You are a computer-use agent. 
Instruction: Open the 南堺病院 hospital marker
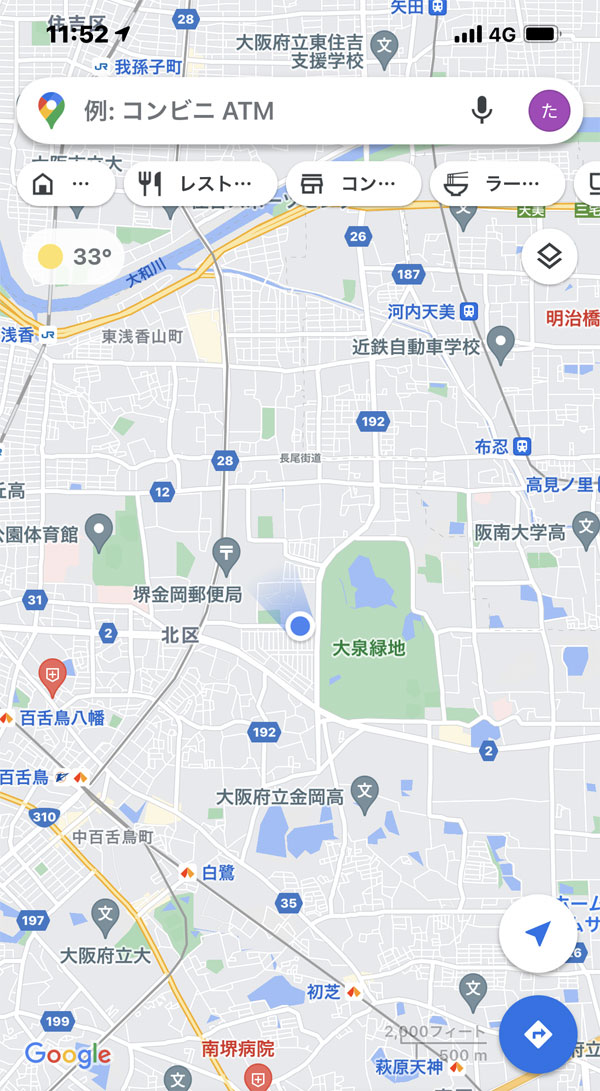[x=257, y=1078]
